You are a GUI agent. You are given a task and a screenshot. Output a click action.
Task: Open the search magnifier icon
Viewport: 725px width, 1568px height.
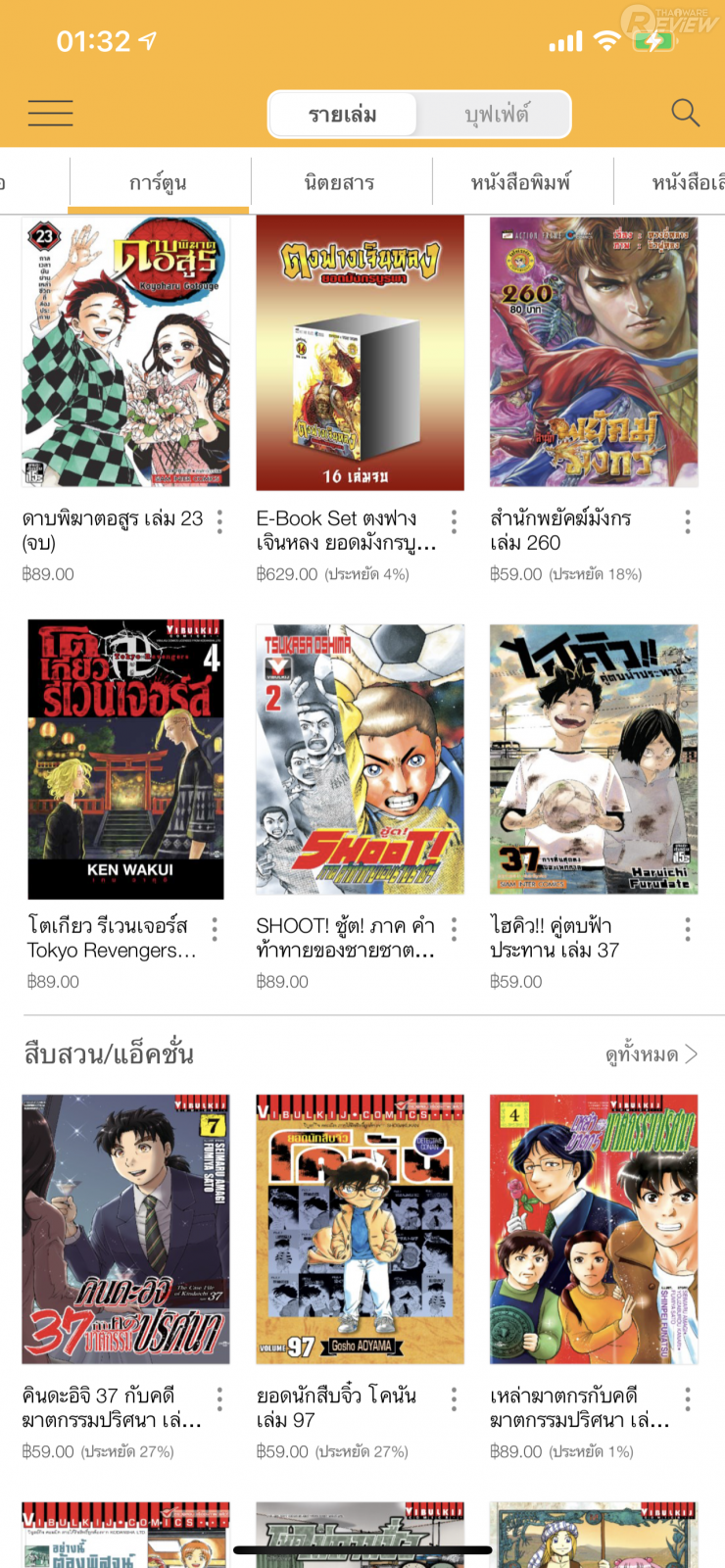pos(685,114)
